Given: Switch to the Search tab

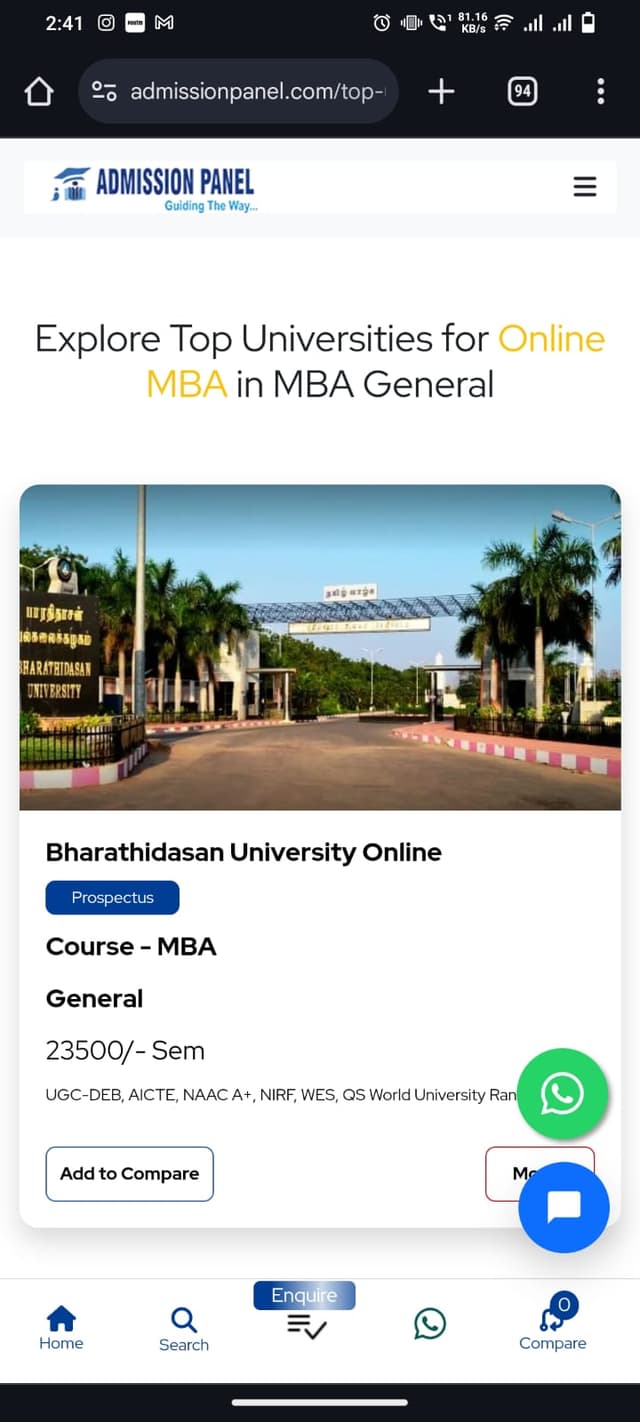Looking at the screenshot, I should [x=184, y=1329].
